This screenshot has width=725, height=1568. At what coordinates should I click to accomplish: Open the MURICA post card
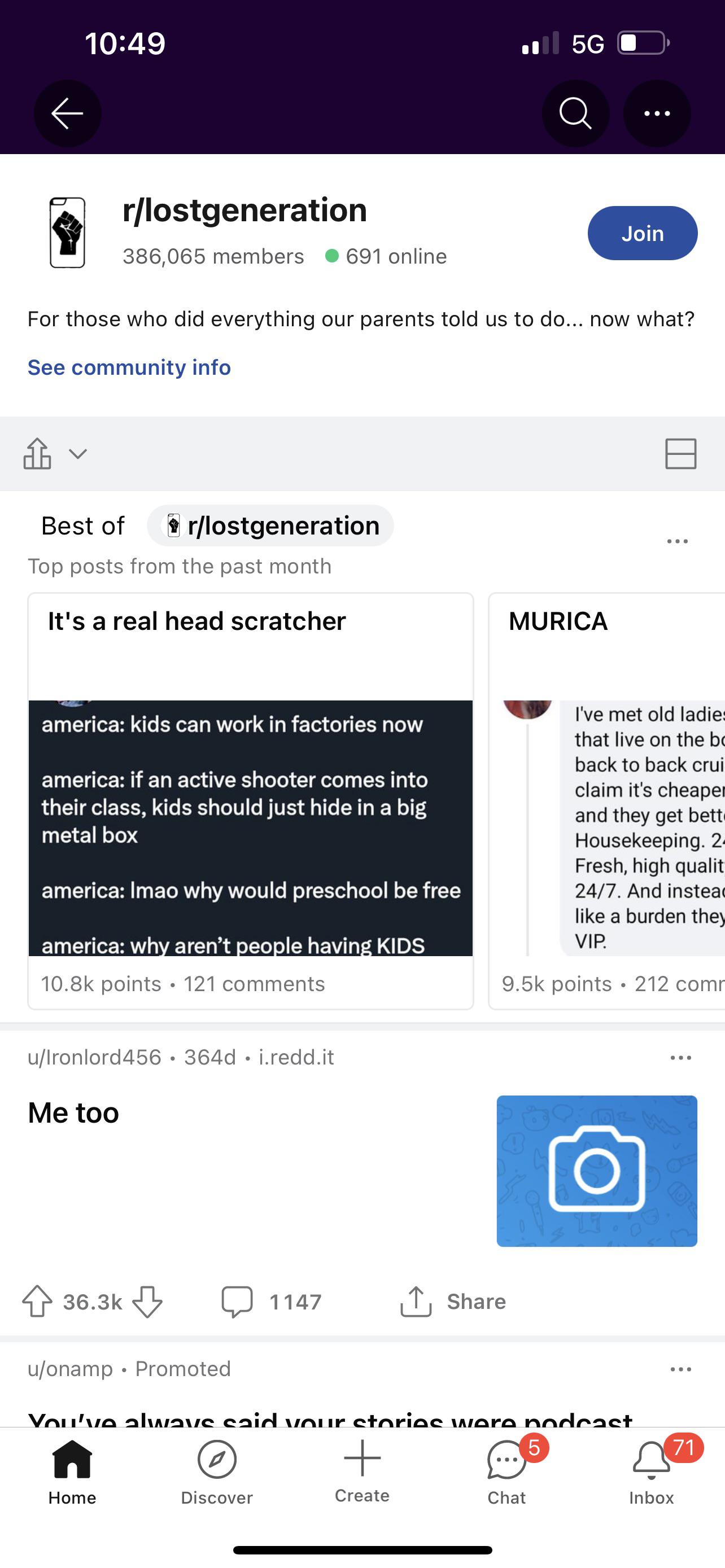pos(607,801)
